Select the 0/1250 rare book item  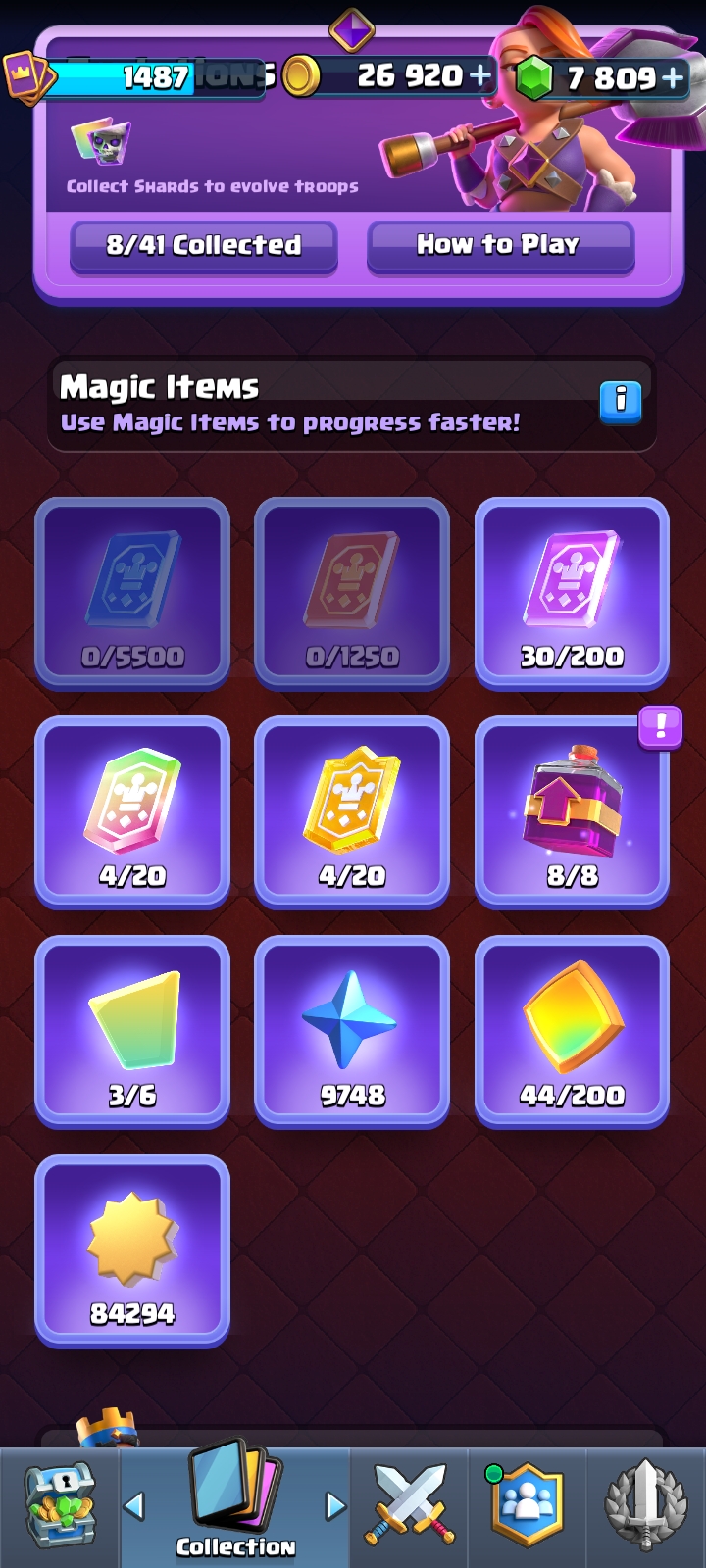(x=352, y=592)
